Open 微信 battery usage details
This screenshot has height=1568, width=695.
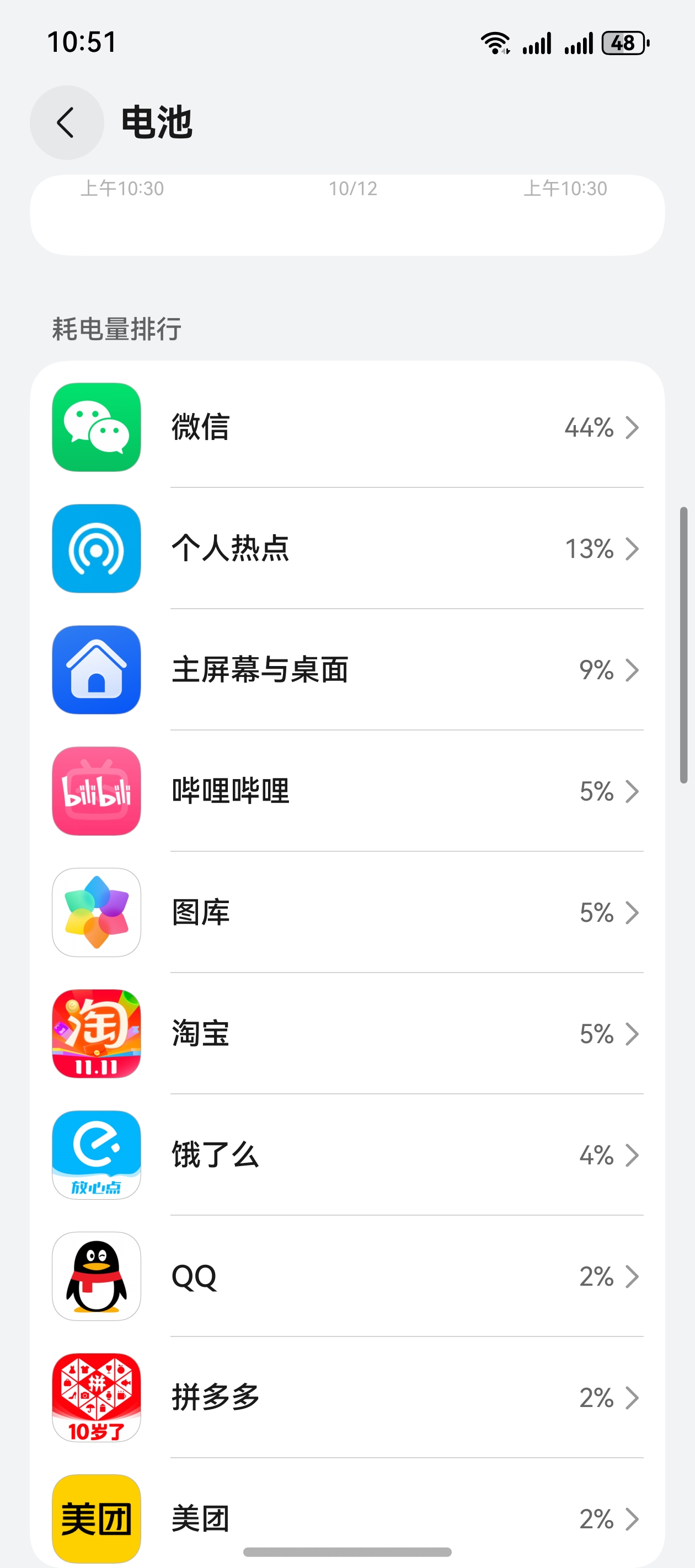[x=347, y=427]
